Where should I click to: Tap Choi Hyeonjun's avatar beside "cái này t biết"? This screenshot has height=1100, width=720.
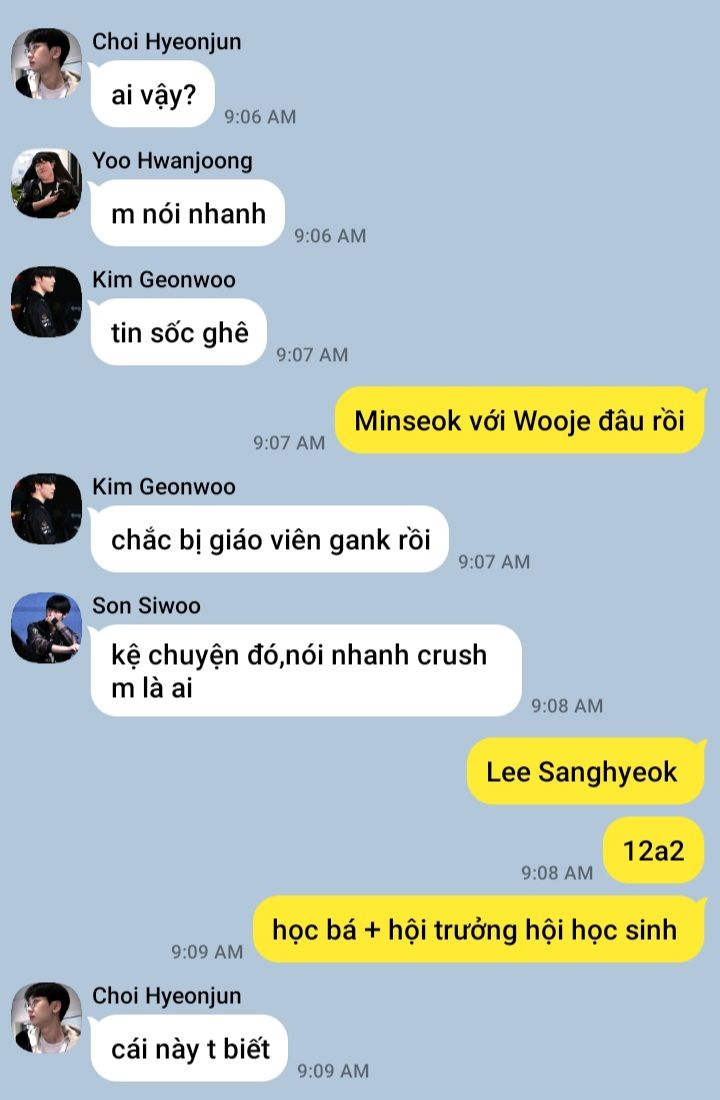46,1018
